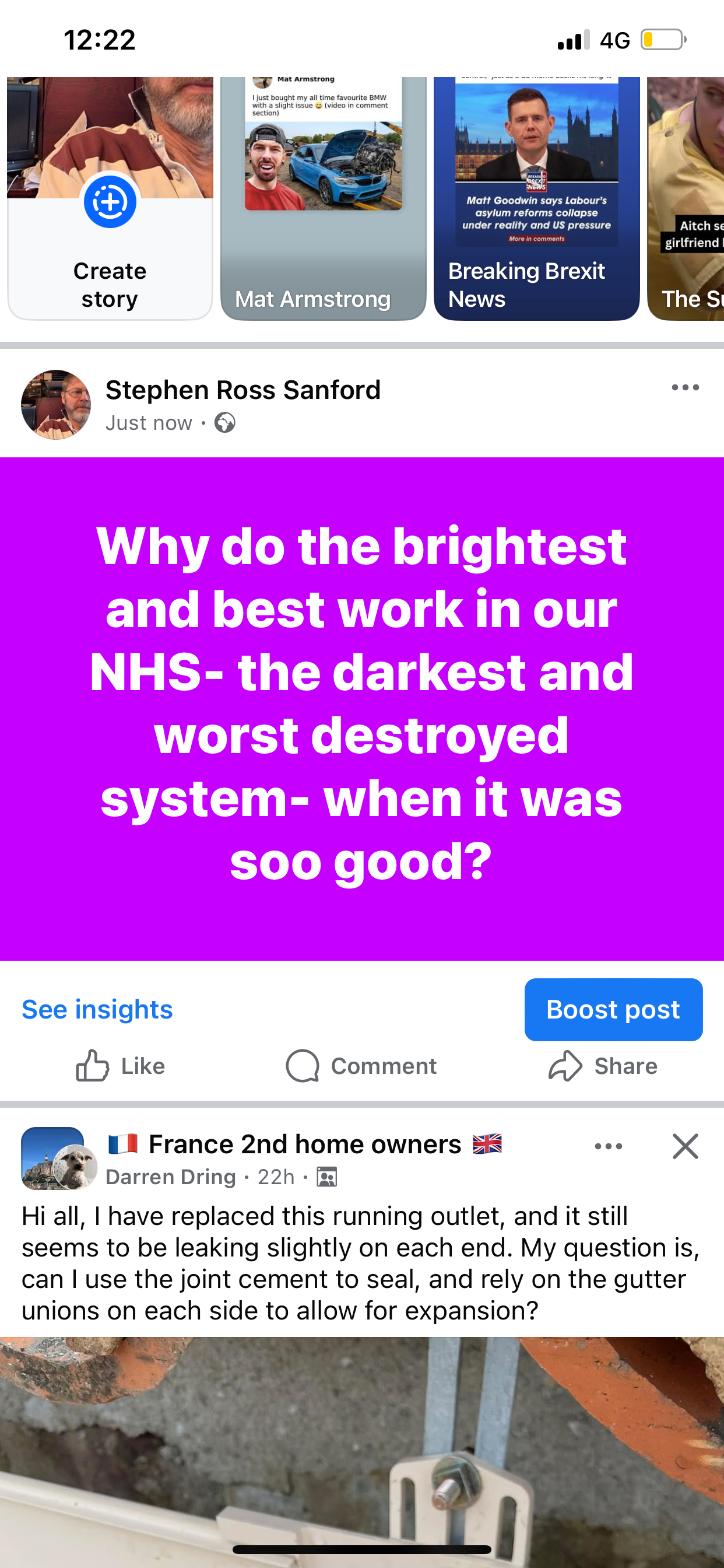Screen dimensions: 724x1568
Task: Tap See insights link
Action: pos(97,1010)
